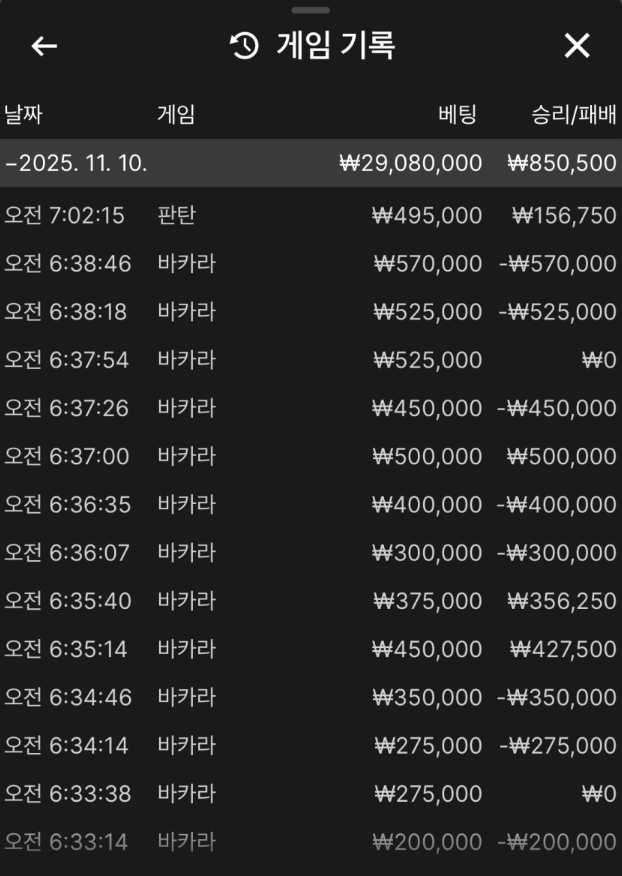Go back using the arrow icon
This screenshot has height=876, width=622.
(x=44, y=46)
